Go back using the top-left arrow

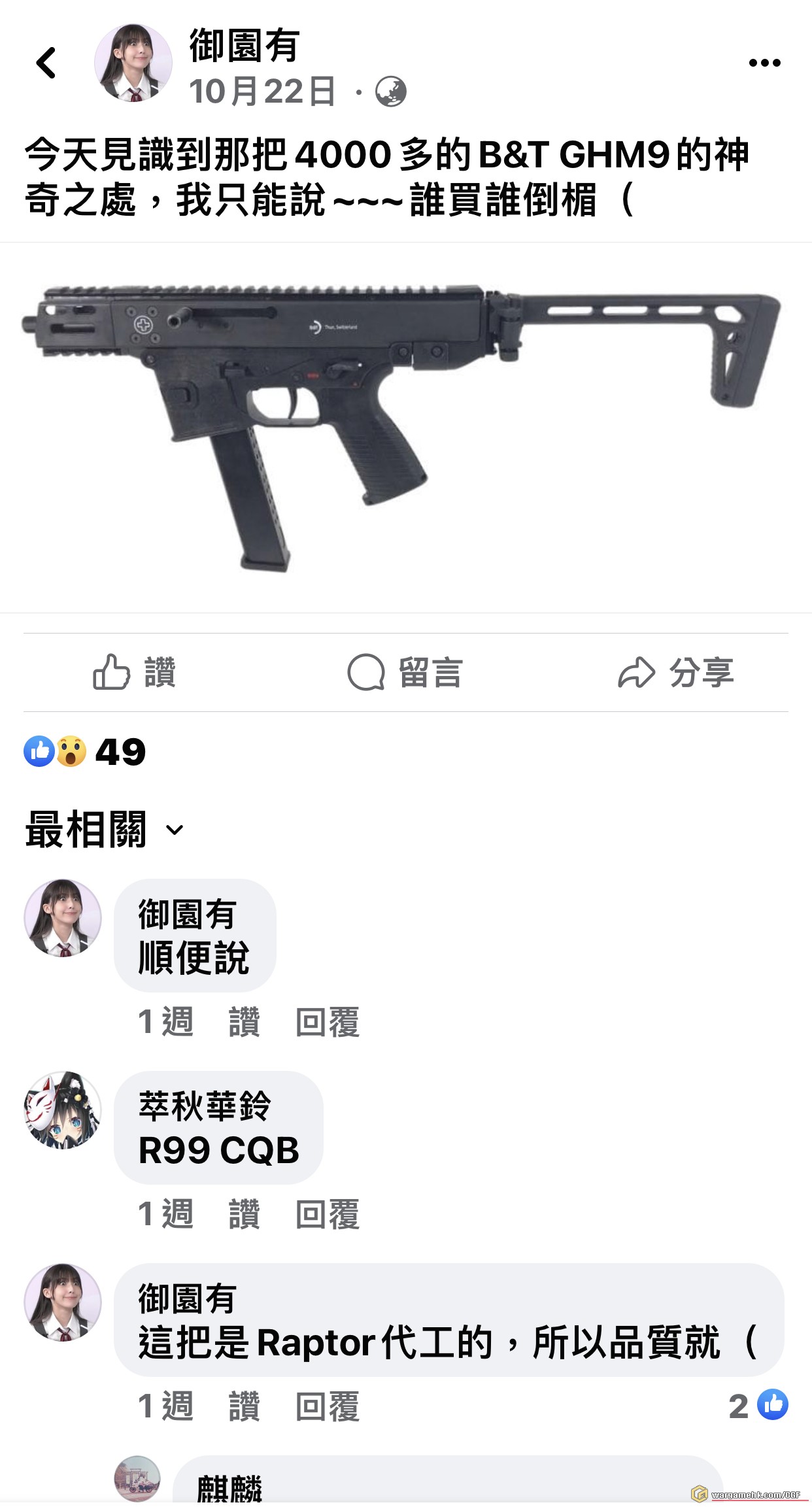coord(46,63)
